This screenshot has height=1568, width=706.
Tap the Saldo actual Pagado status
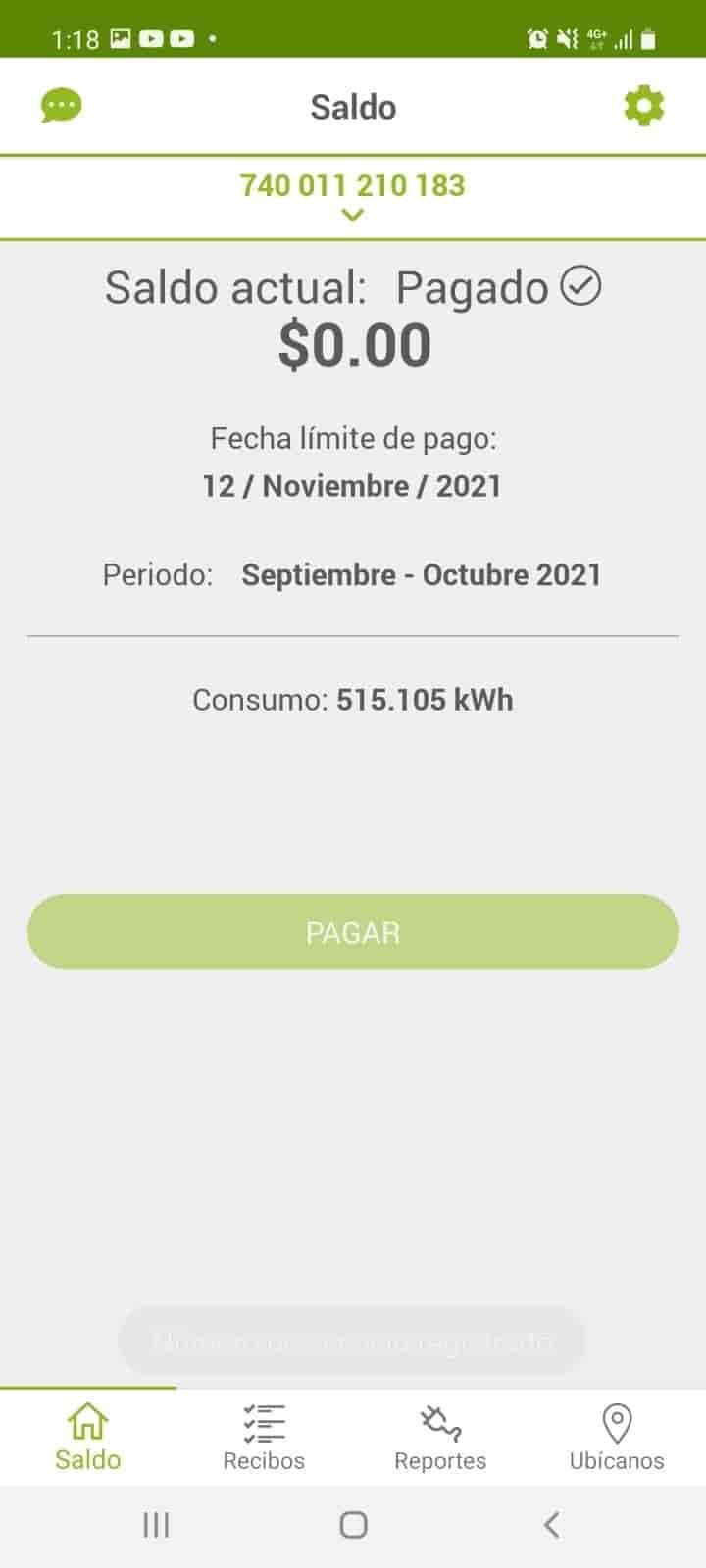coord(474,286)
